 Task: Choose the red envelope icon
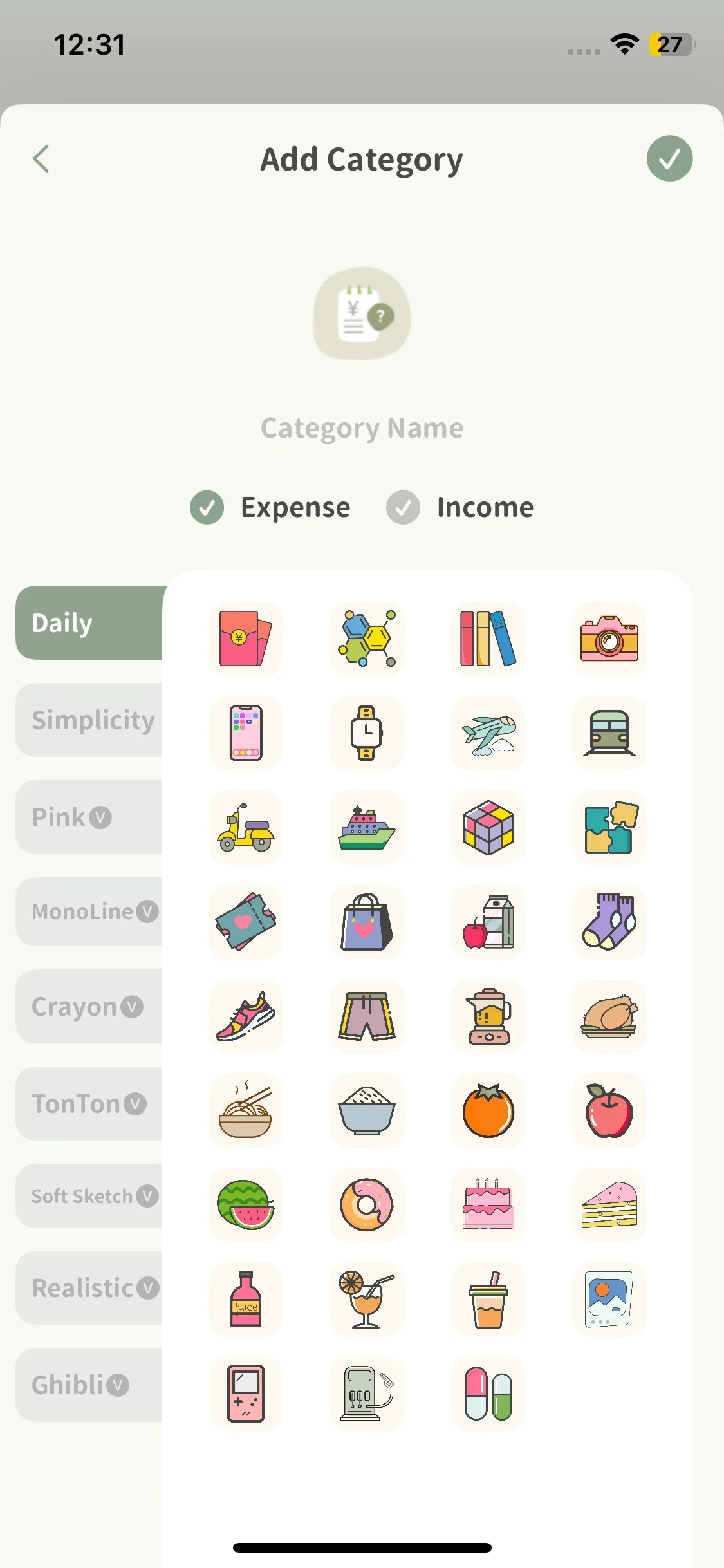pyautogui.click(x=246, y=639)
